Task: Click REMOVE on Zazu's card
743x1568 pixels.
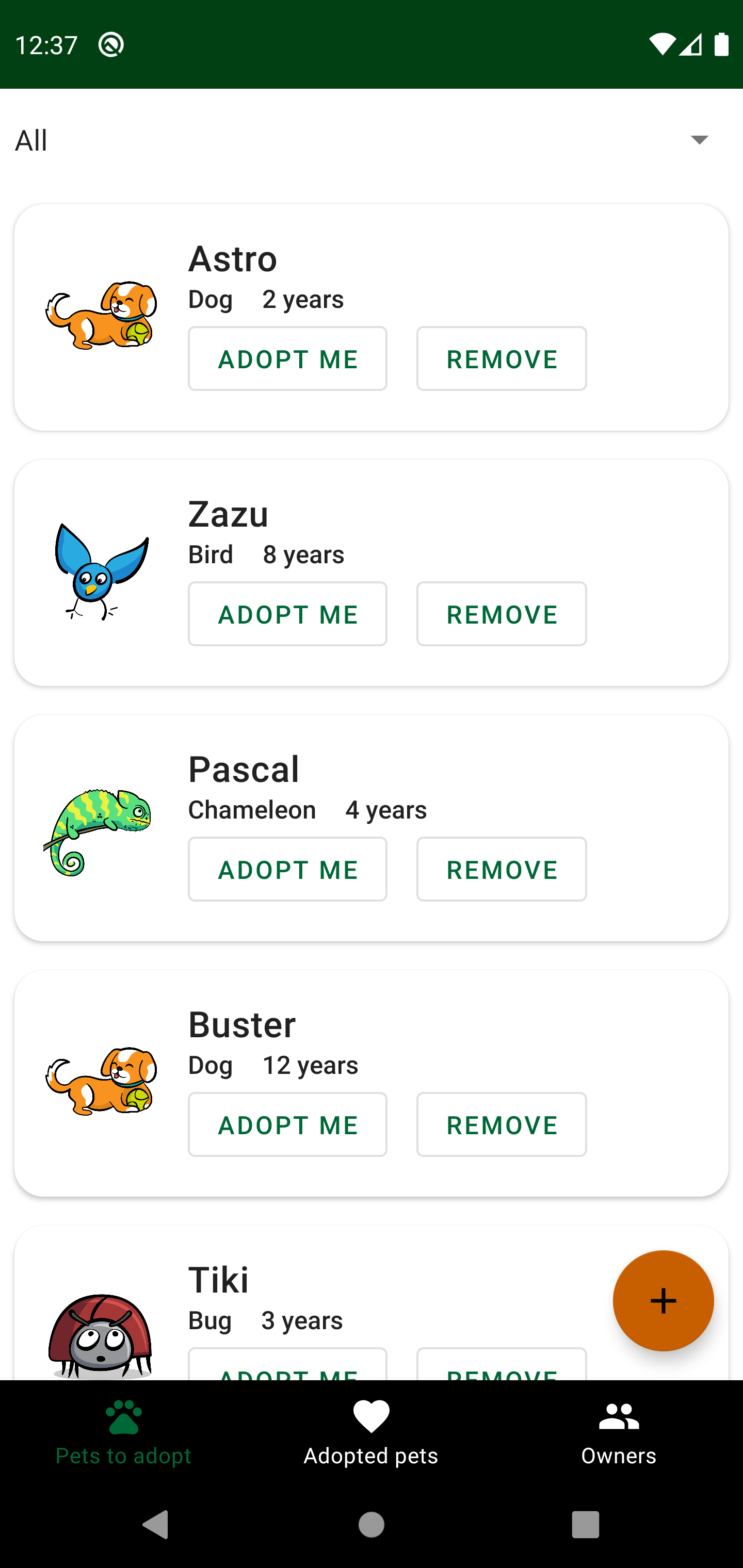Action: (x=500, y=614)
